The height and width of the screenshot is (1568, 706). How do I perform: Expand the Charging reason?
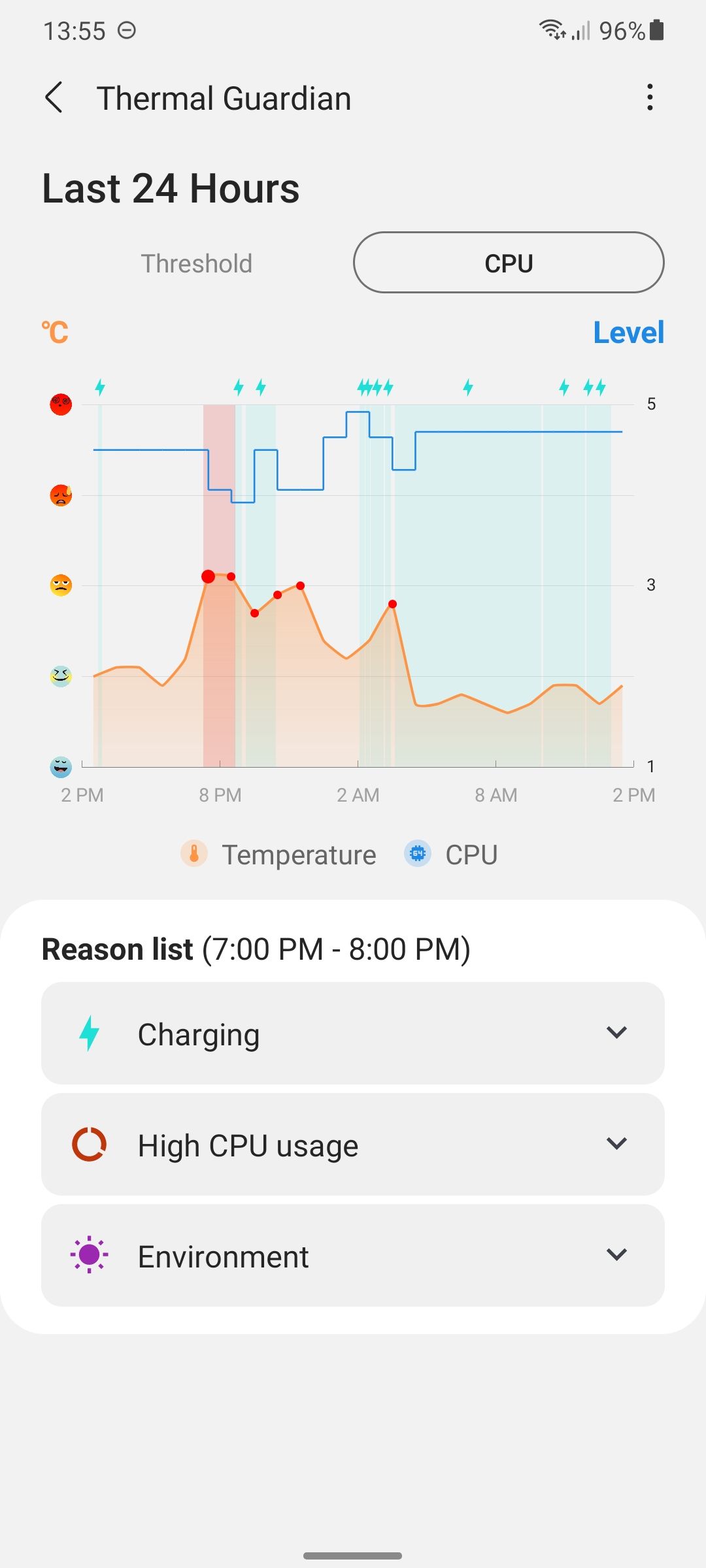pos(353,1034)
